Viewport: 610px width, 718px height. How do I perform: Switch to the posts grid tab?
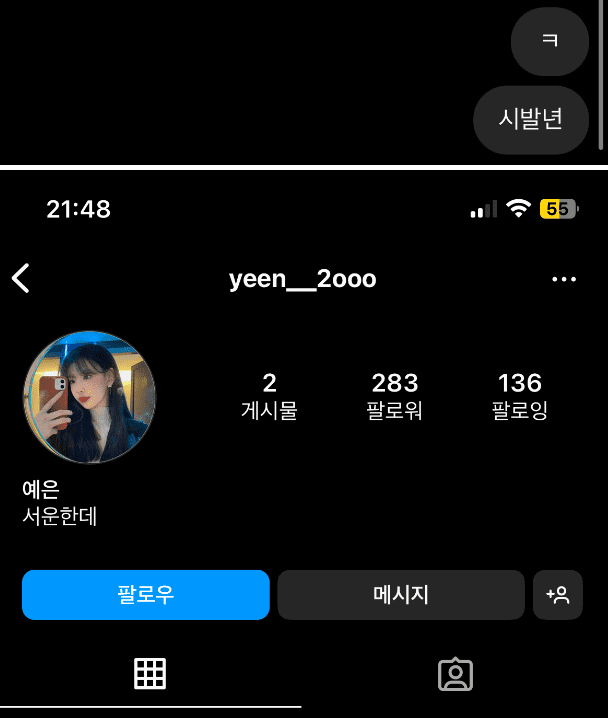tap(150, 674)
